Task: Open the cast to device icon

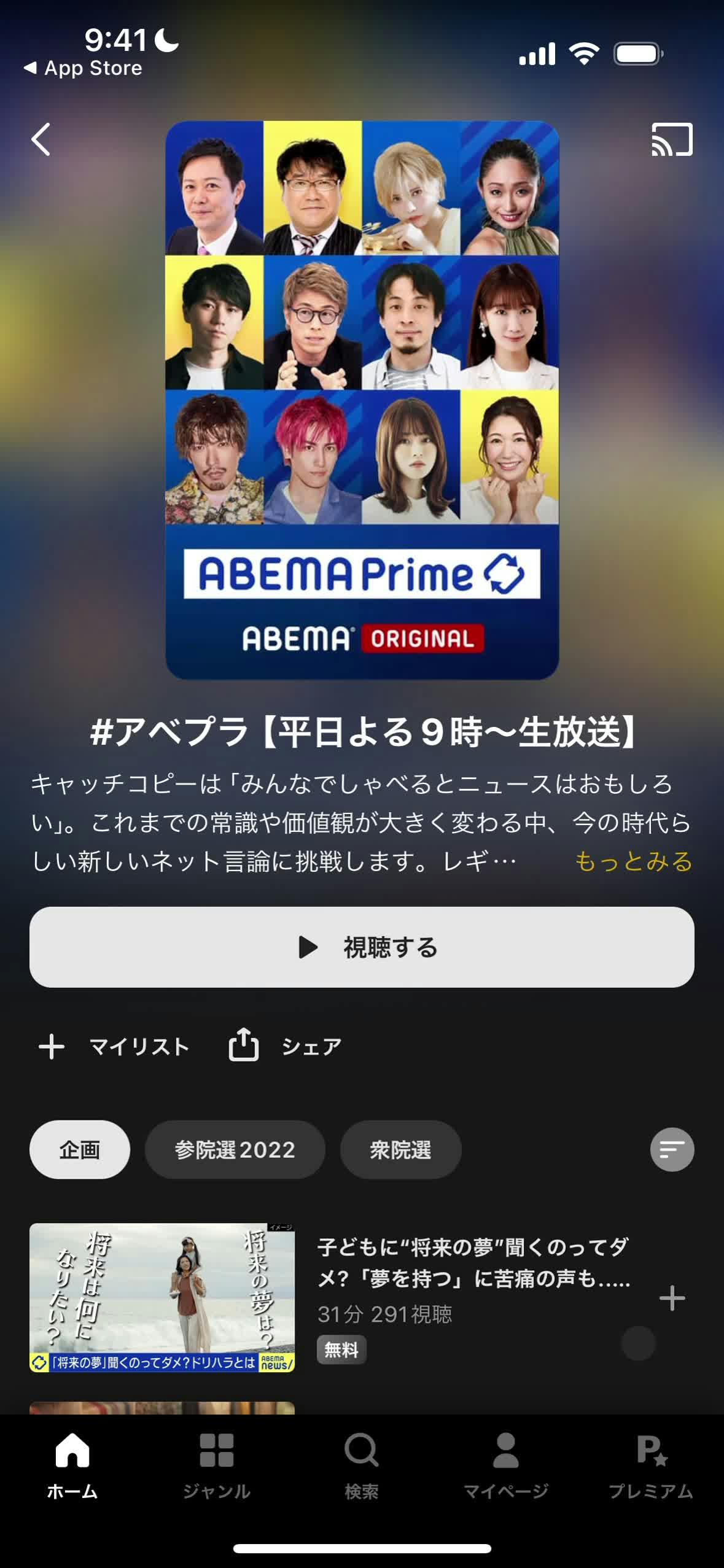Action: coord(672,139)
